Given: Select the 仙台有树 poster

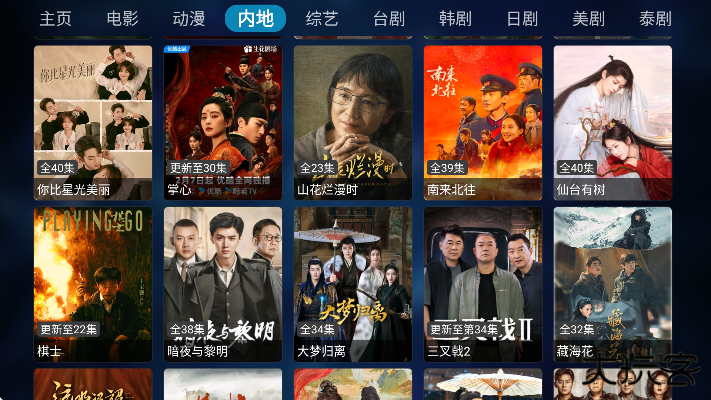Looking at the screenshot, I should coord(613,122).
